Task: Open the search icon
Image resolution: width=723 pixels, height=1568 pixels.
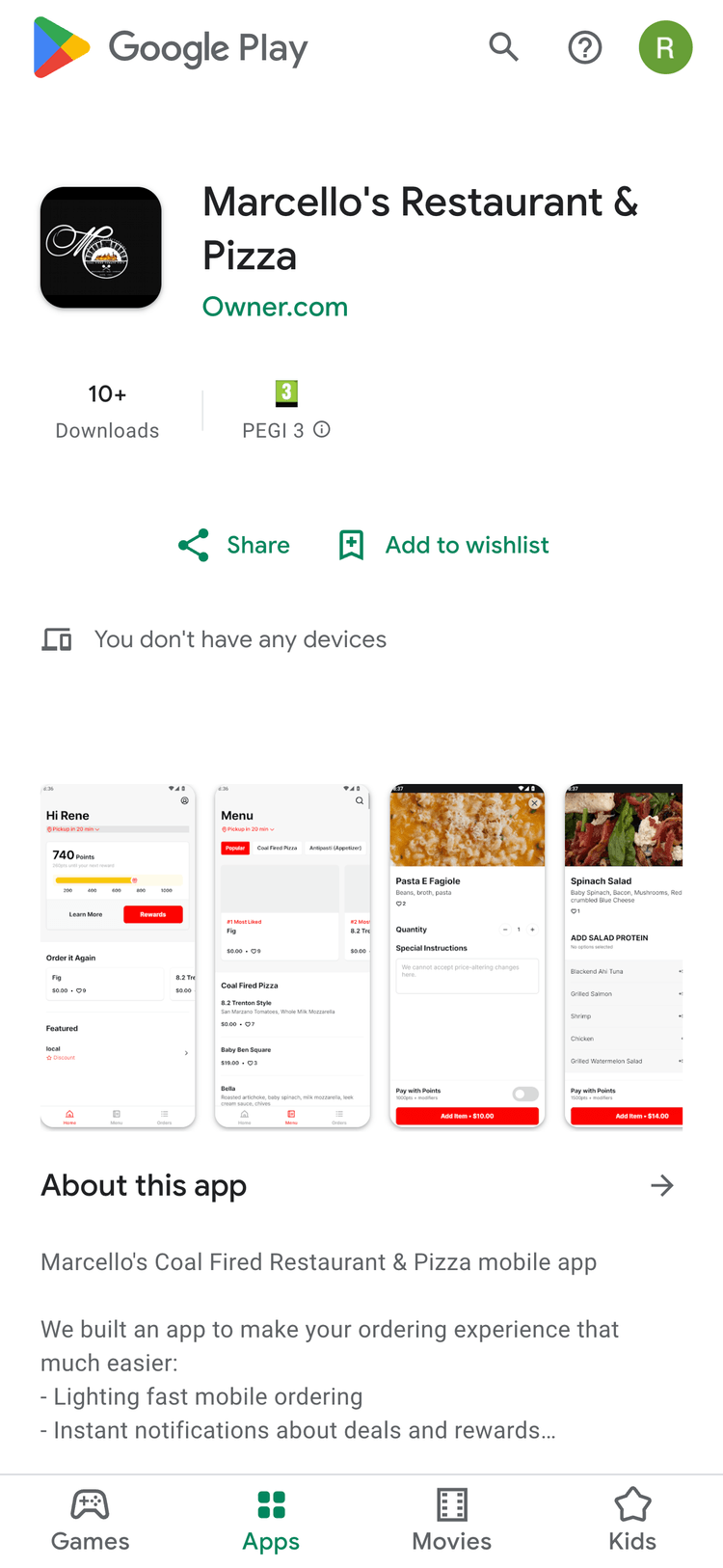Action: click(503, 47)
